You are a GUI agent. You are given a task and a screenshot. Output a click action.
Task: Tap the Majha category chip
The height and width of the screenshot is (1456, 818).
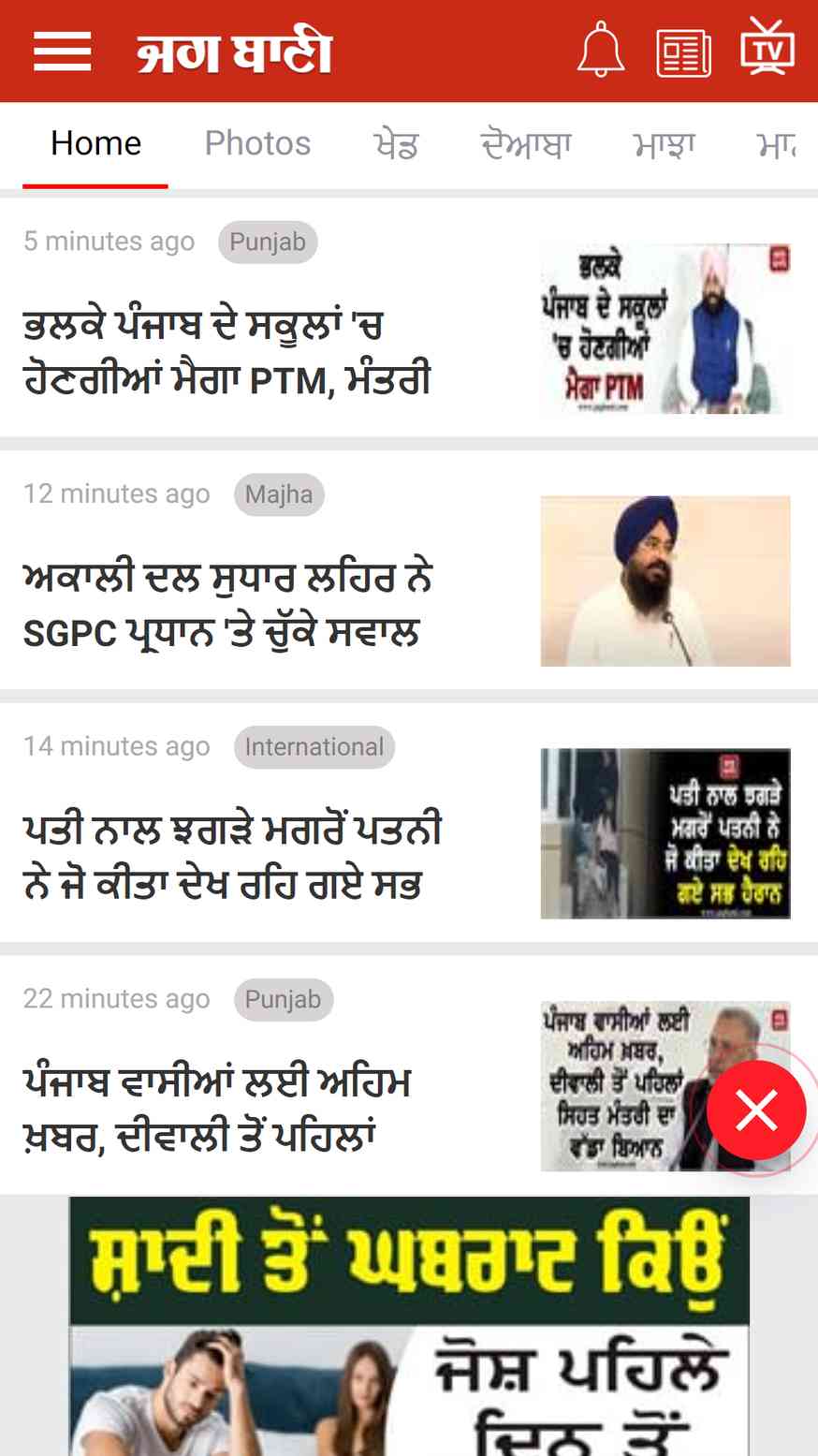coord(279,494)
